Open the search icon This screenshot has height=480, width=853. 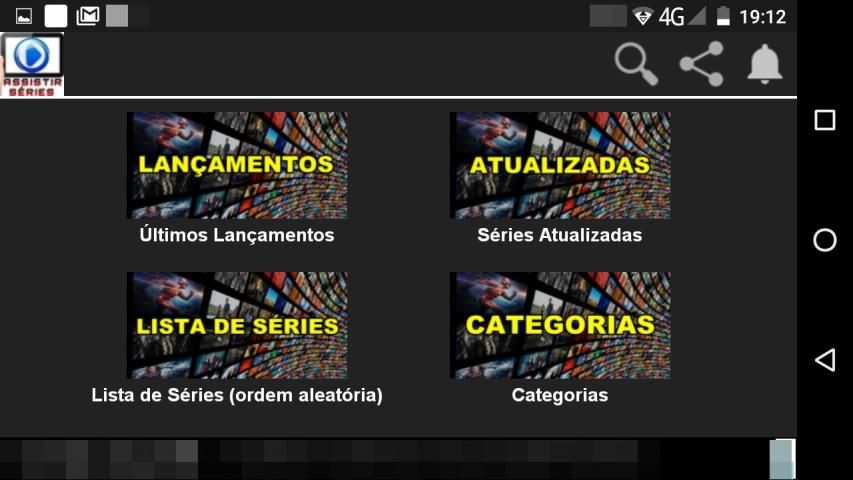[x=636, y=65]
